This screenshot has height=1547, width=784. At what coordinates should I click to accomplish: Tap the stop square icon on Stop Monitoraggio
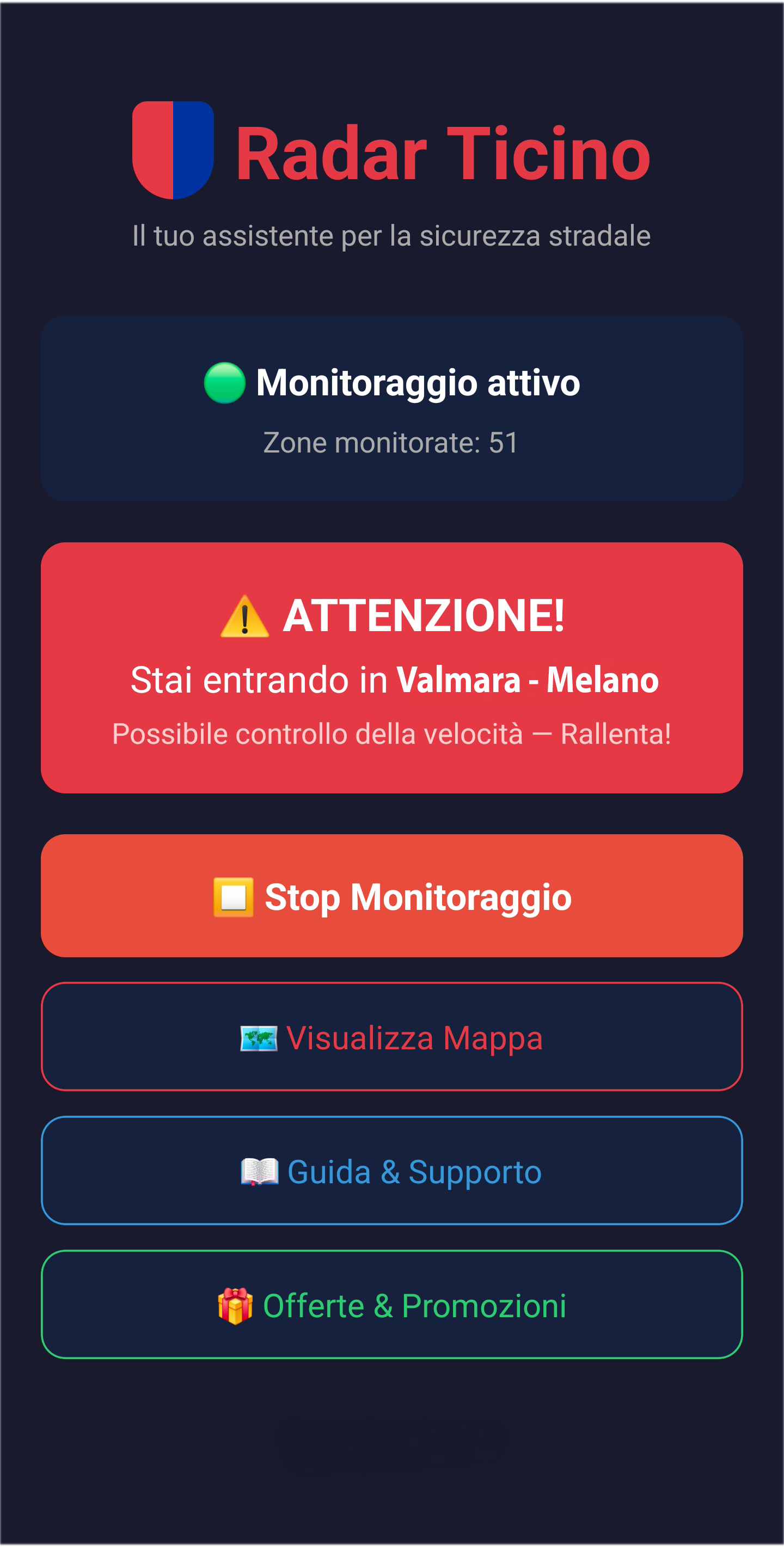click(x=234, y=897)
